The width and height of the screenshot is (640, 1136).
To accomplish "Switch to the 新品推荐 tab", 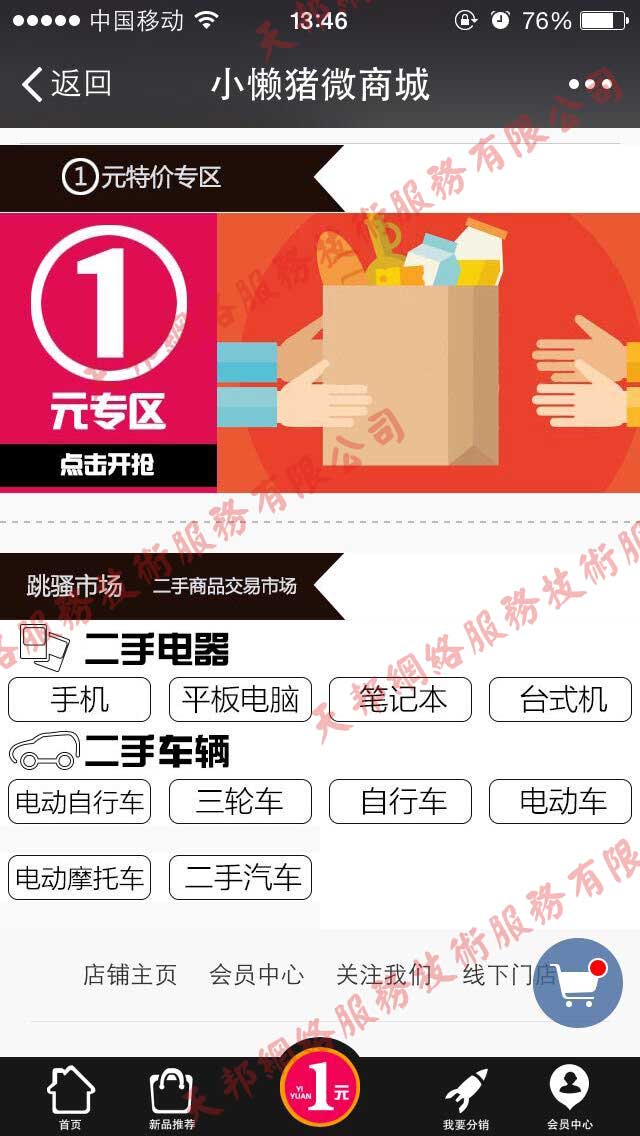I will click(x=171, y=1097).
